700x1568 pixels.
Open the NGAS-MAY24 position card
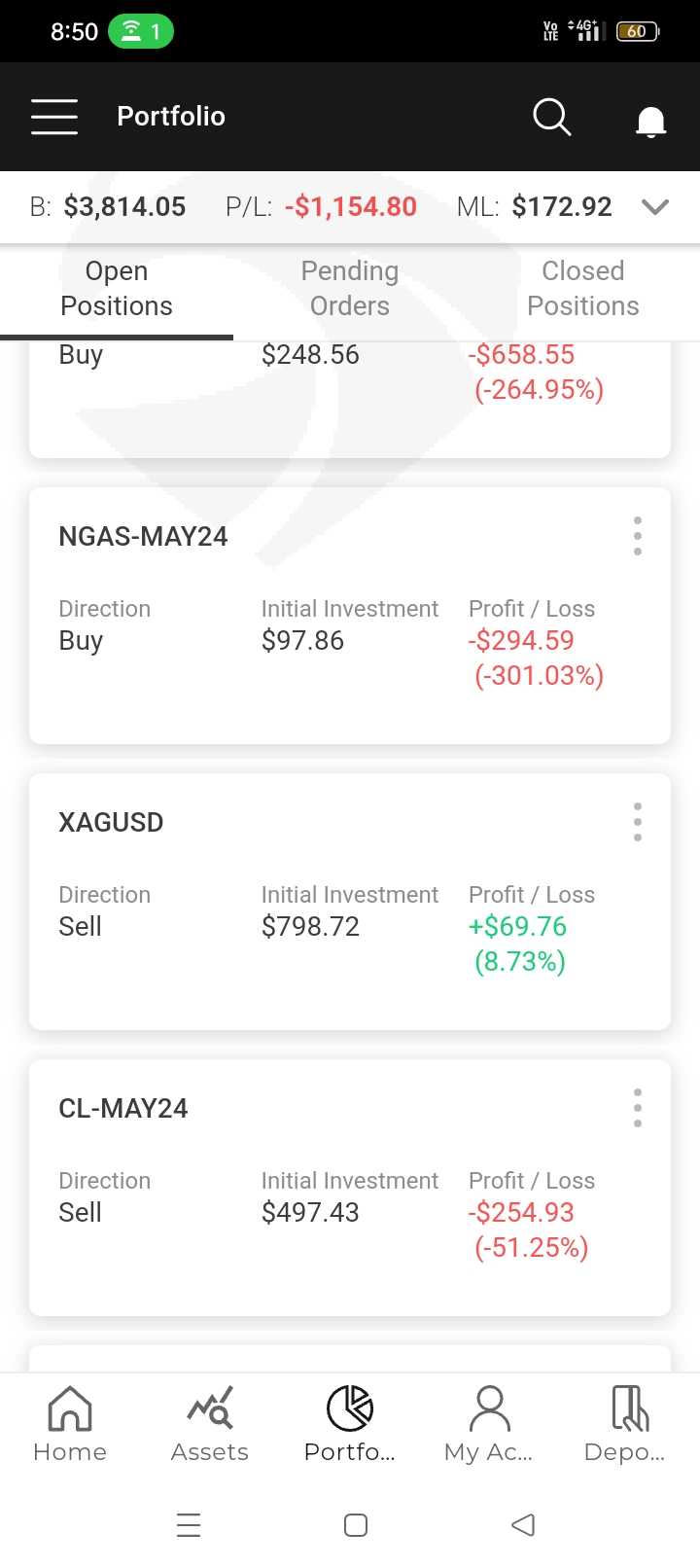[350, 616]
